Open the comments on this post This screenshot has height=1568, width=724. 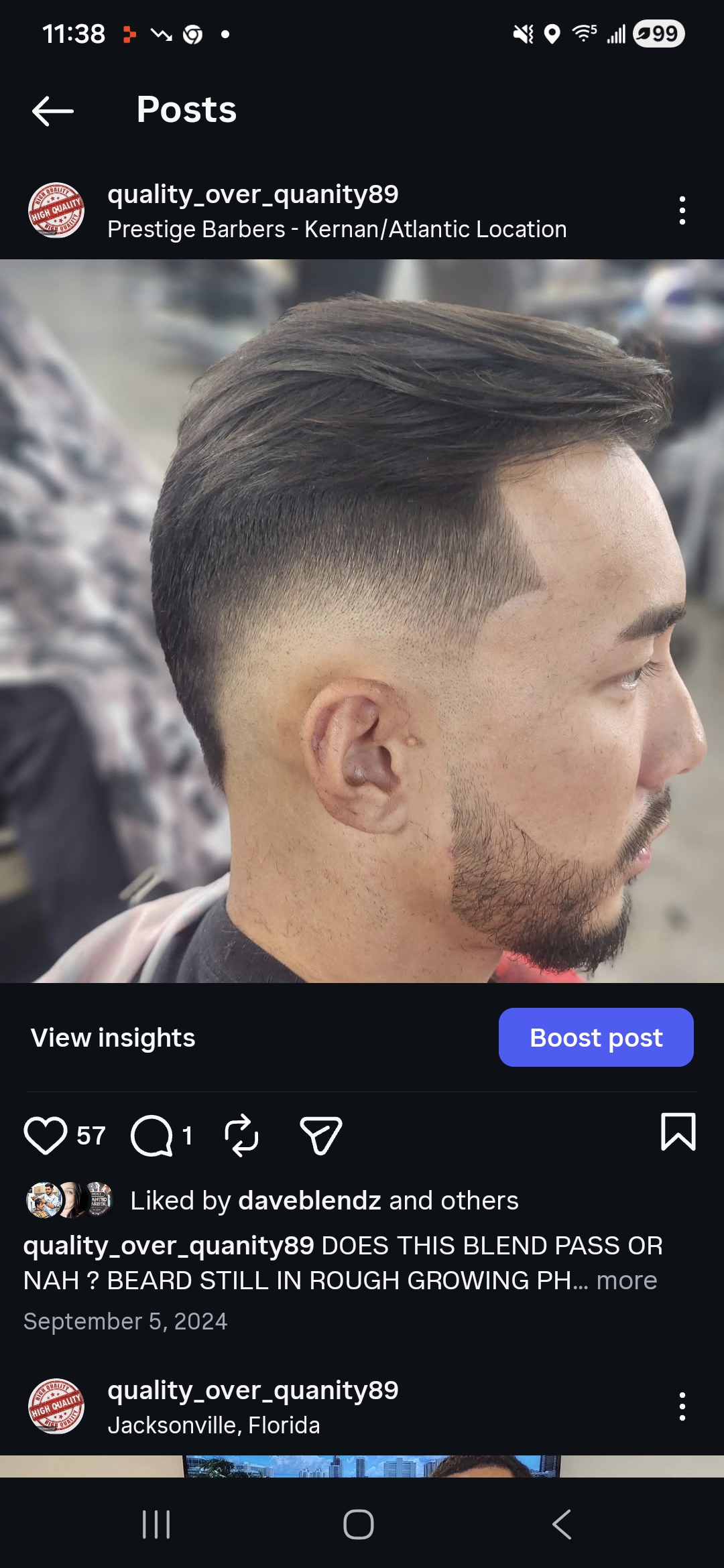pos(153,1134)
